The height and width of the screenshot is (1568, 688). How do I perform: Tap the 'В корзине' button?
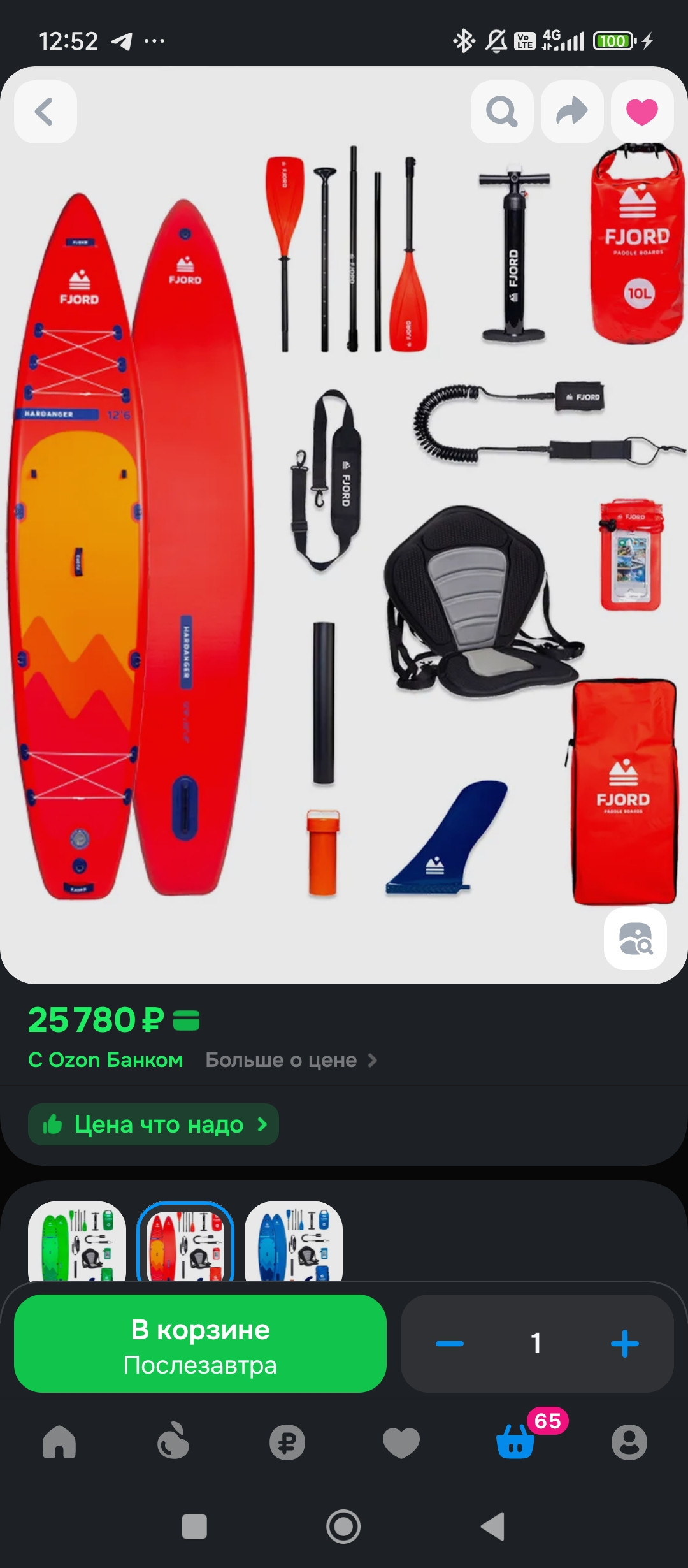click(200, 1343)
